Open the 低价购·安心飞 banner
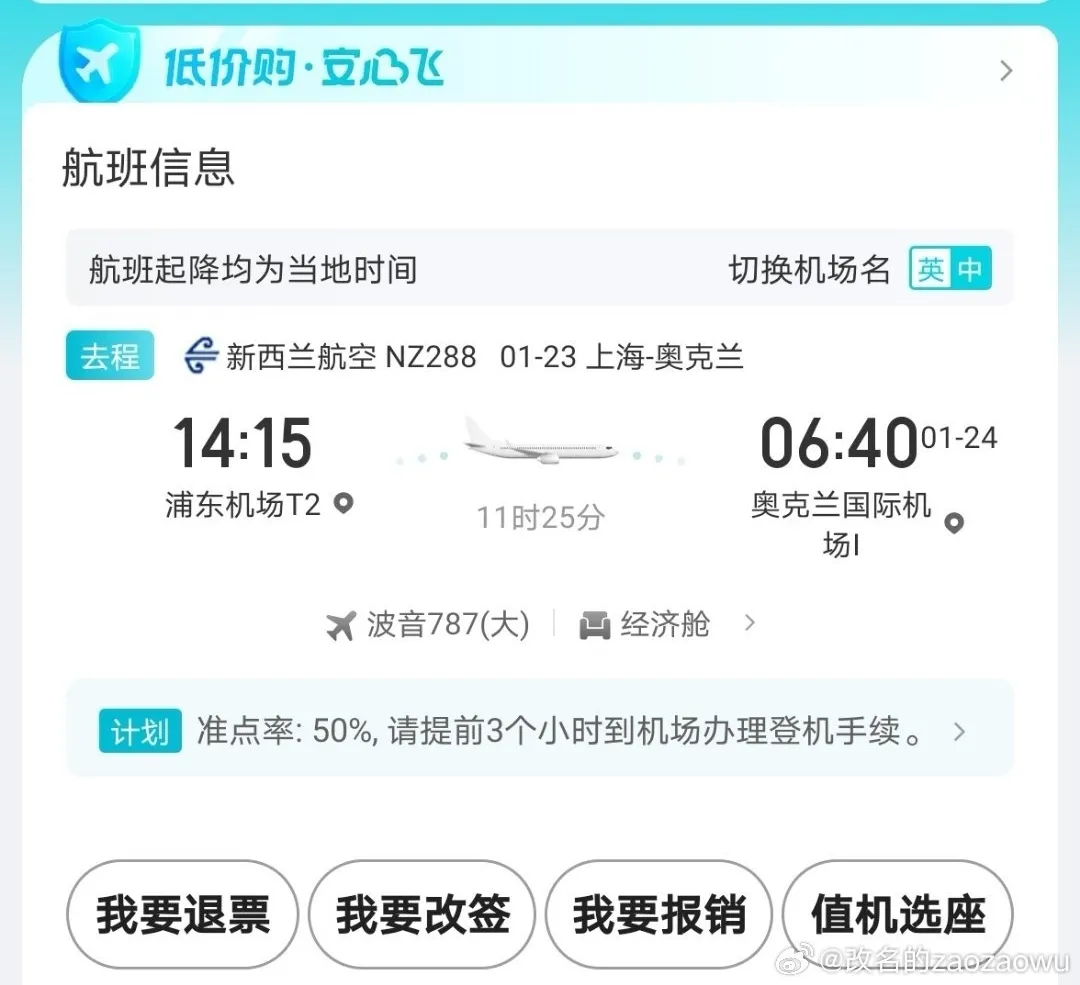 (539, 67)
